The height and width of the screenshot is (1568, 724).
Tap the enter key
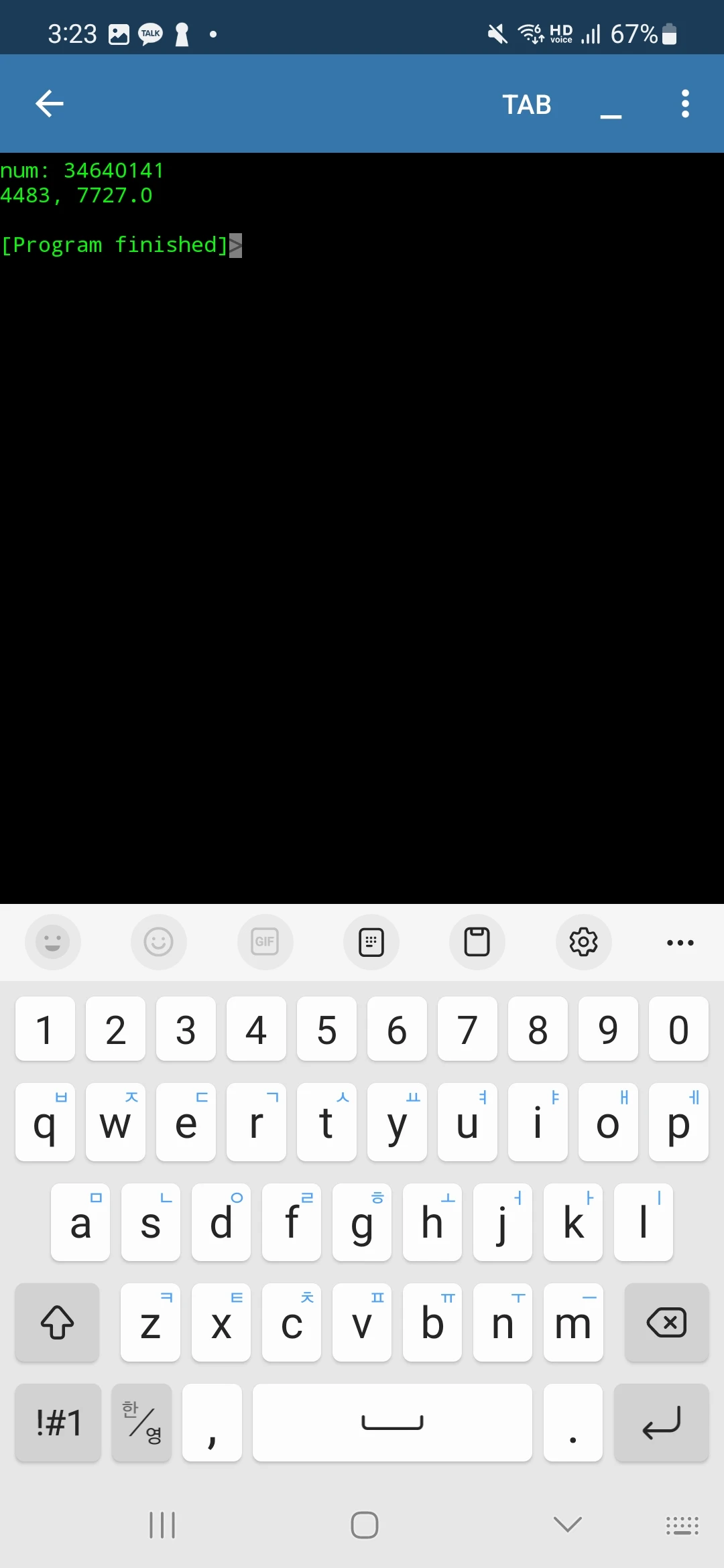tap(661, 1423)
